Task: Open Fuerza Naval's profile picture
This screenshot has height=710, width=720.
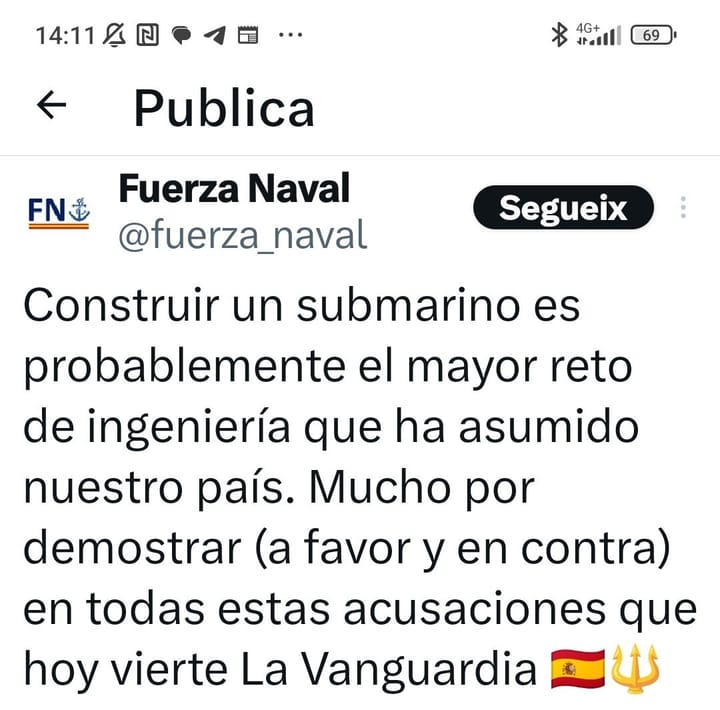Action: point(59,211)
